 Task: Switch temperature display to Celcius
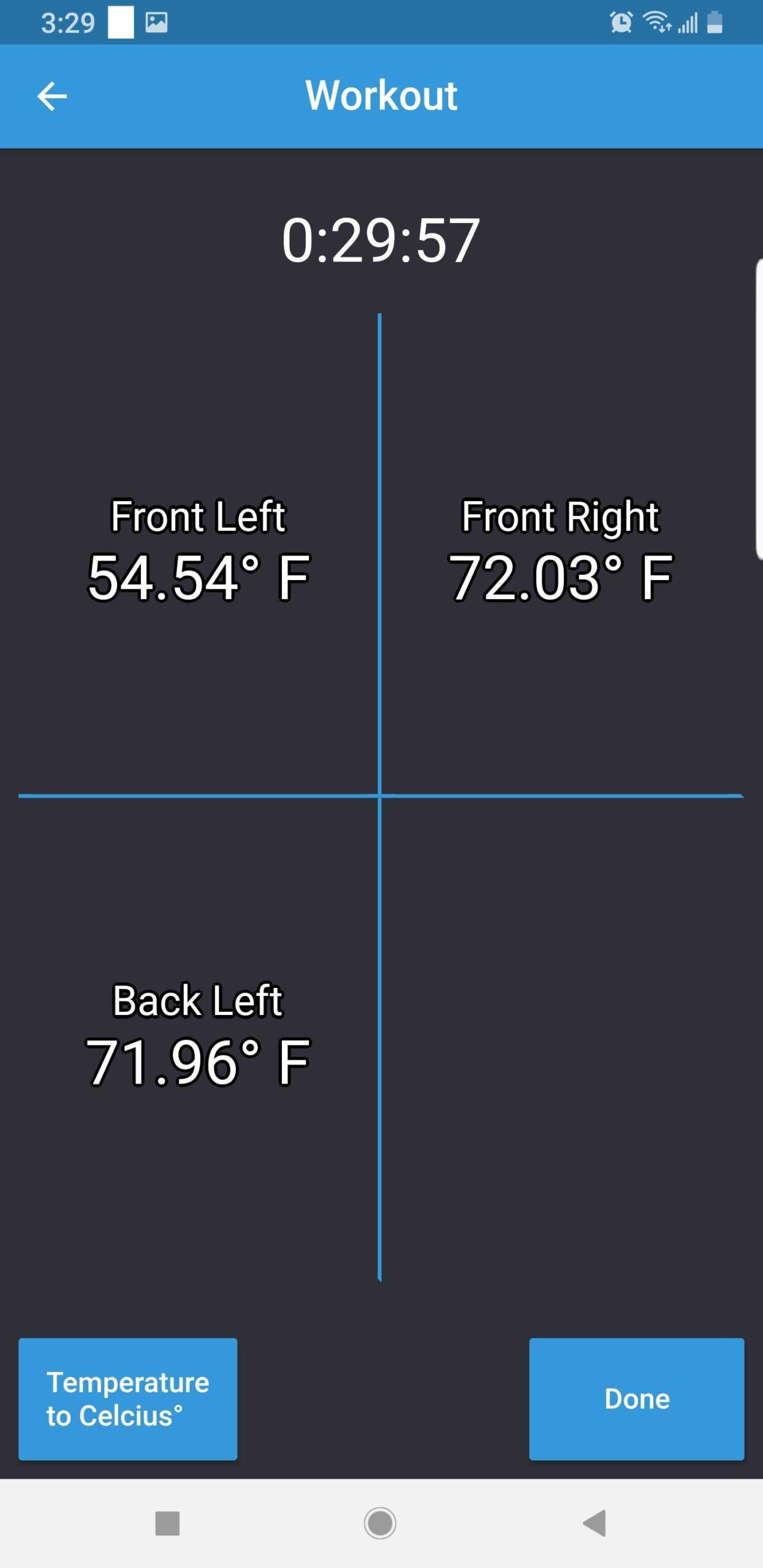[x=127, y=1399]
